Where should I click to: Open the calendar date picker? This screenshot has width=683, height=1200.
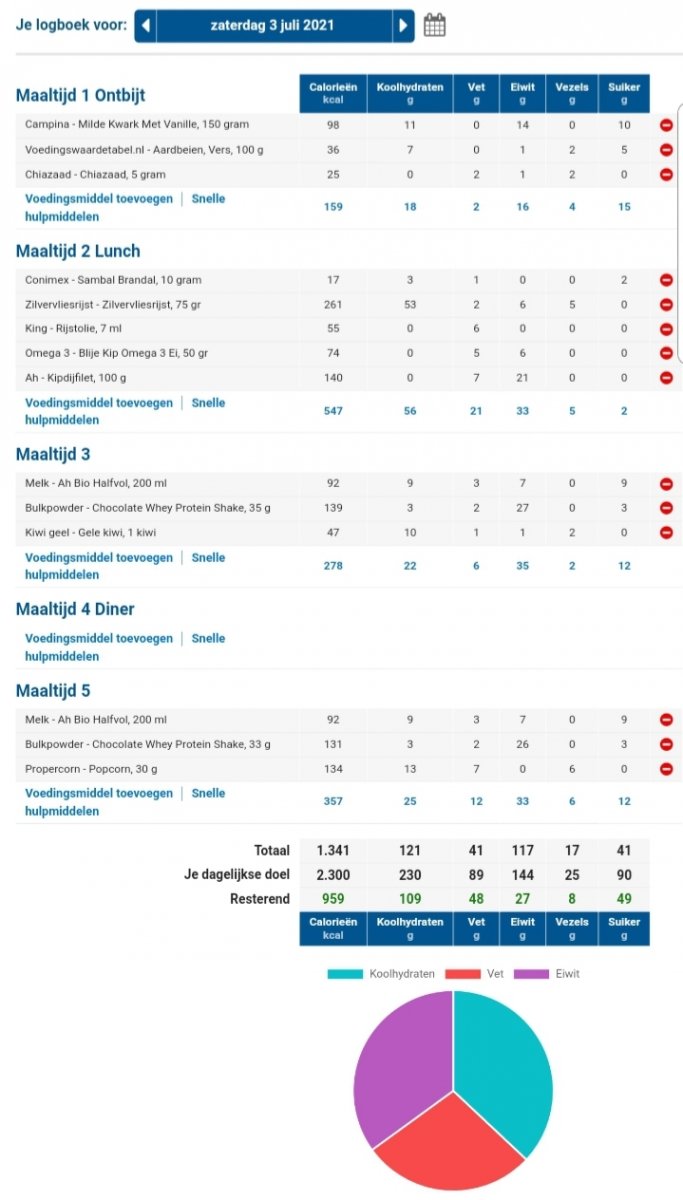point(434,25)
